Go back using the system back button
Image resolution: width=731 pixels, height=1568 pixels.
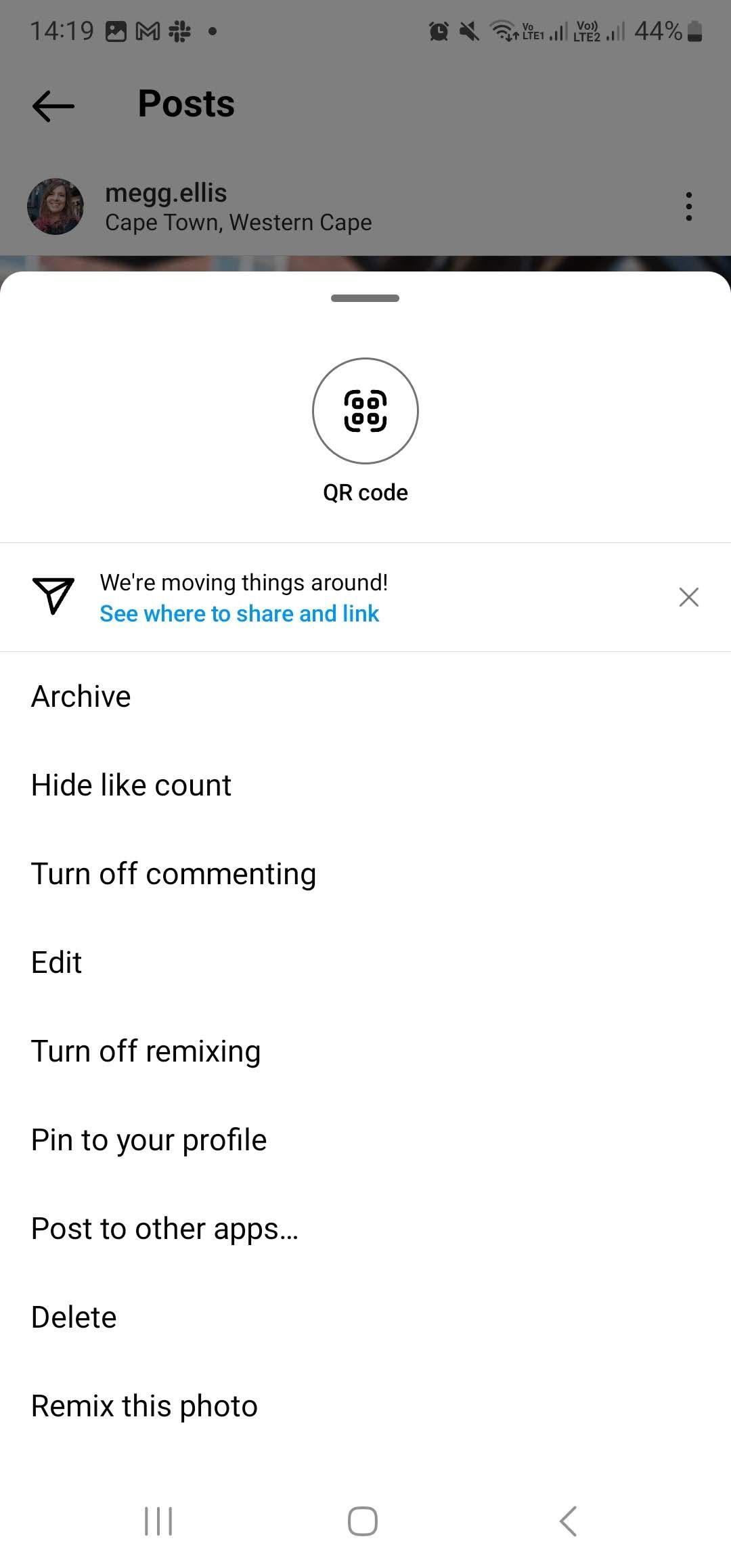click(x=569, y=1521)
